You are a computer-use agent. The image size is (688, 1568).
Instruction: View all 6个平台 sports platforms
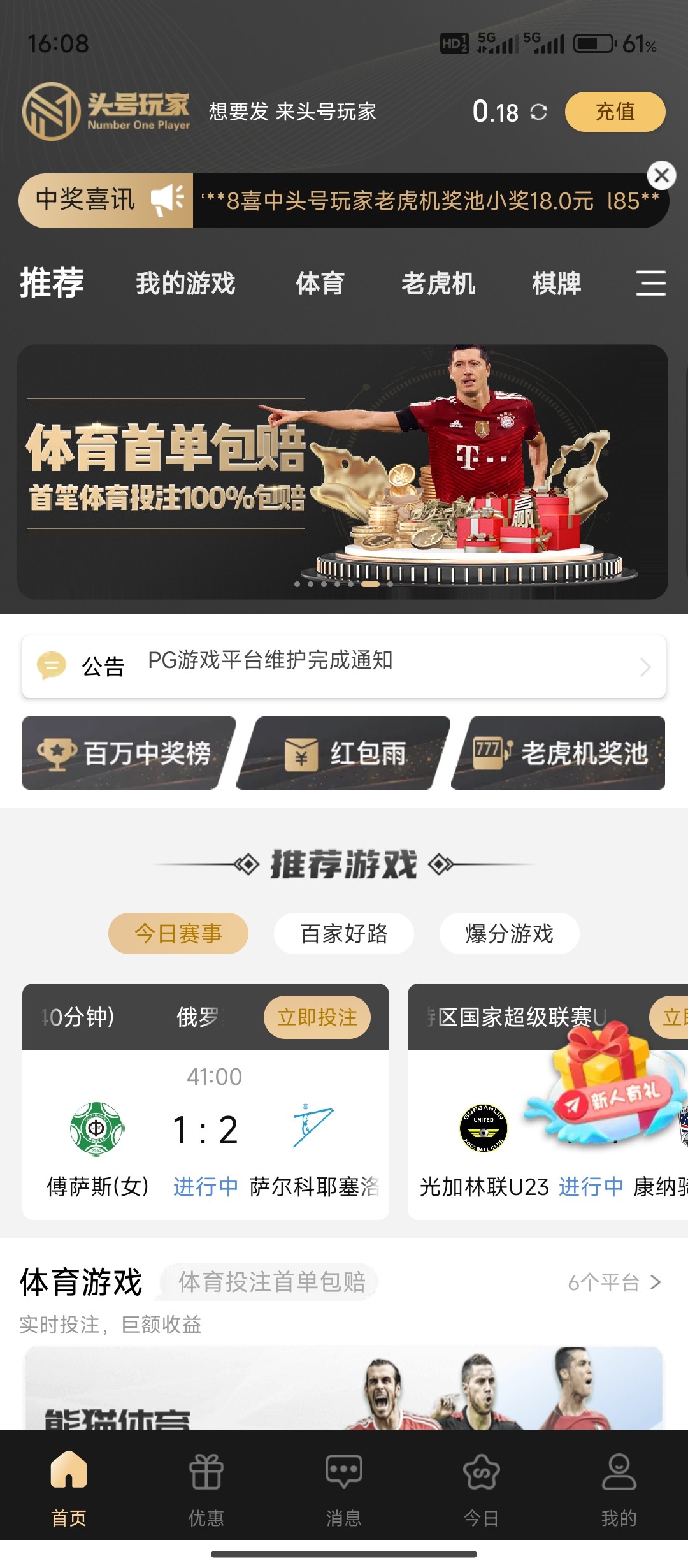[x=614, y=1282]
